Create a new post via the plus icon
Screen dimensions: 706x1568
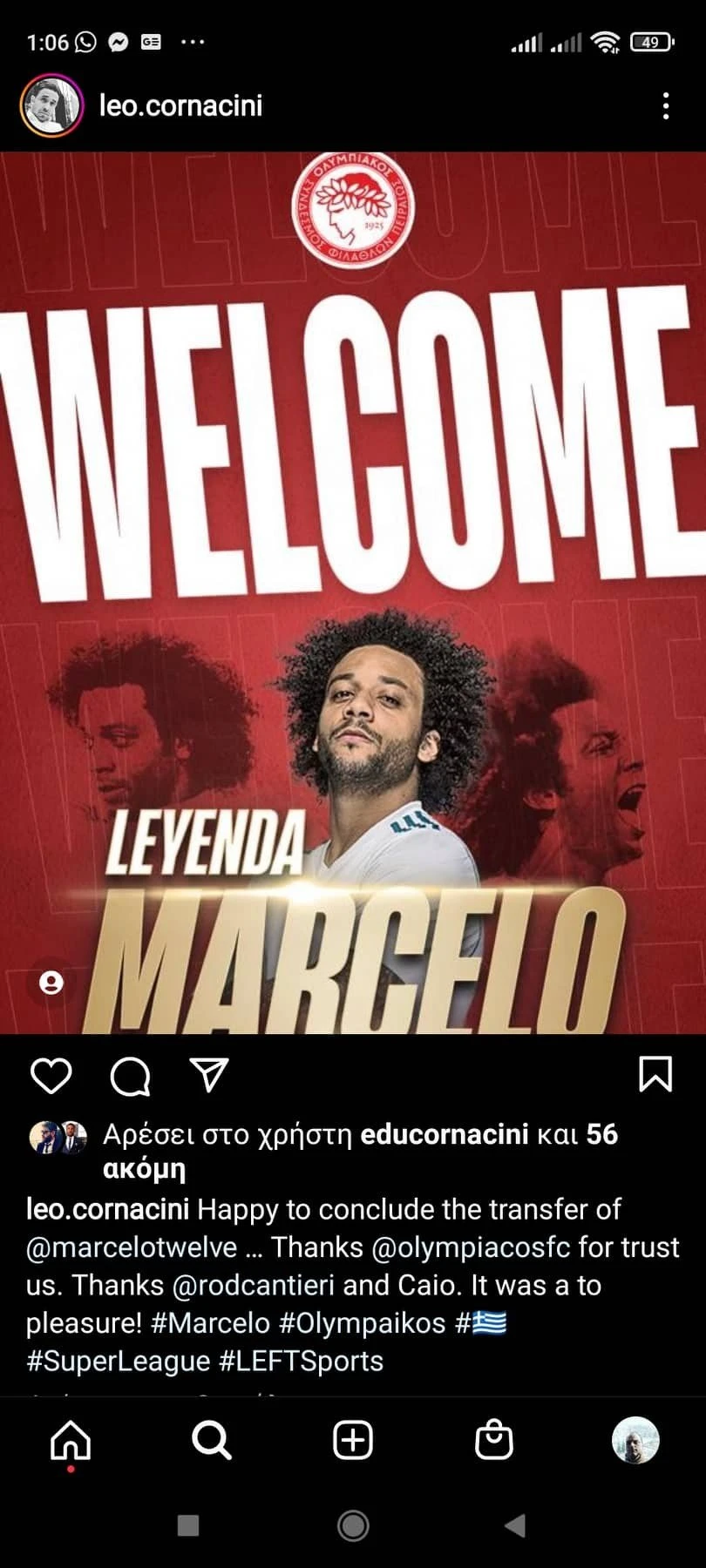click(353, 1439)
